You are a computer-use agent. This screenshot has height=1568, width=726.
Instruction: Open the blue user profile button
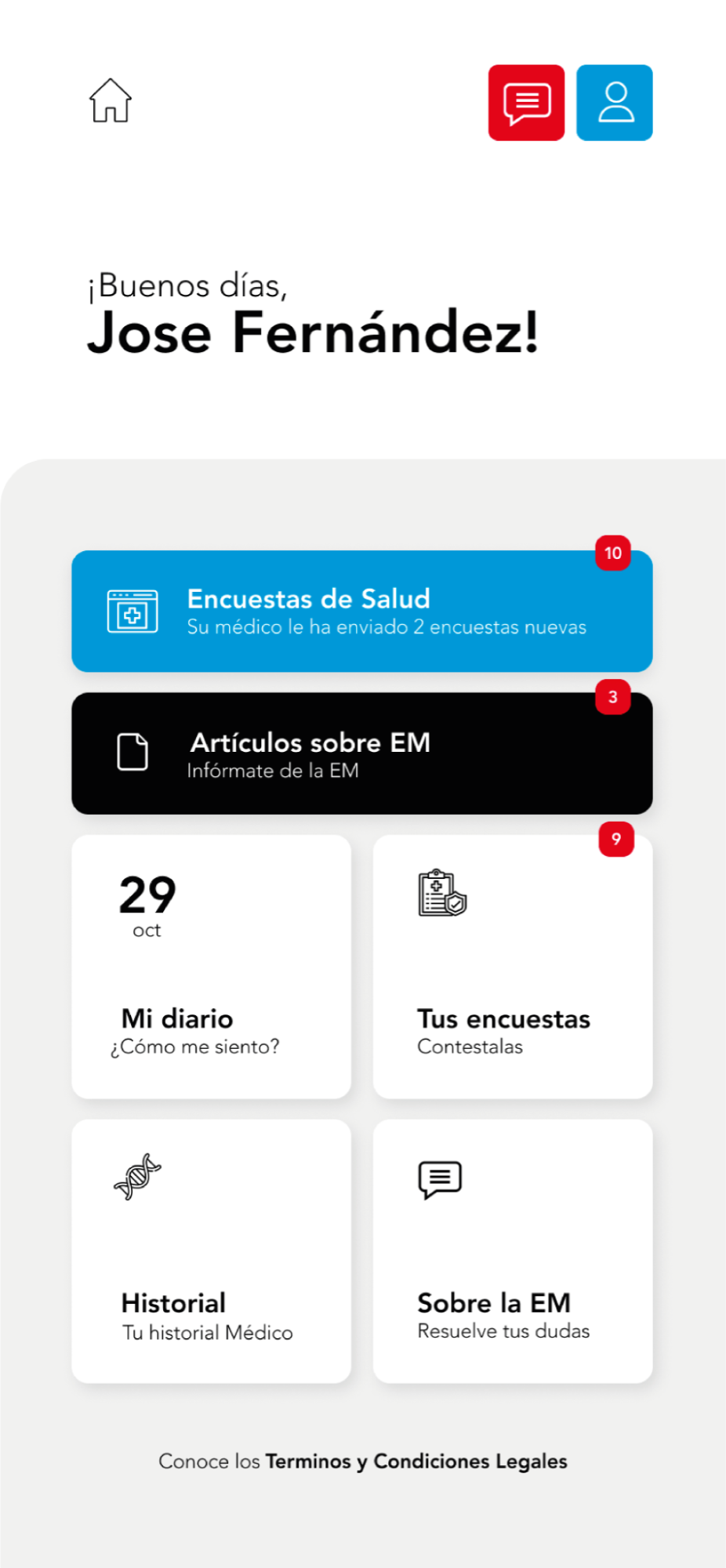coord(615,103)
